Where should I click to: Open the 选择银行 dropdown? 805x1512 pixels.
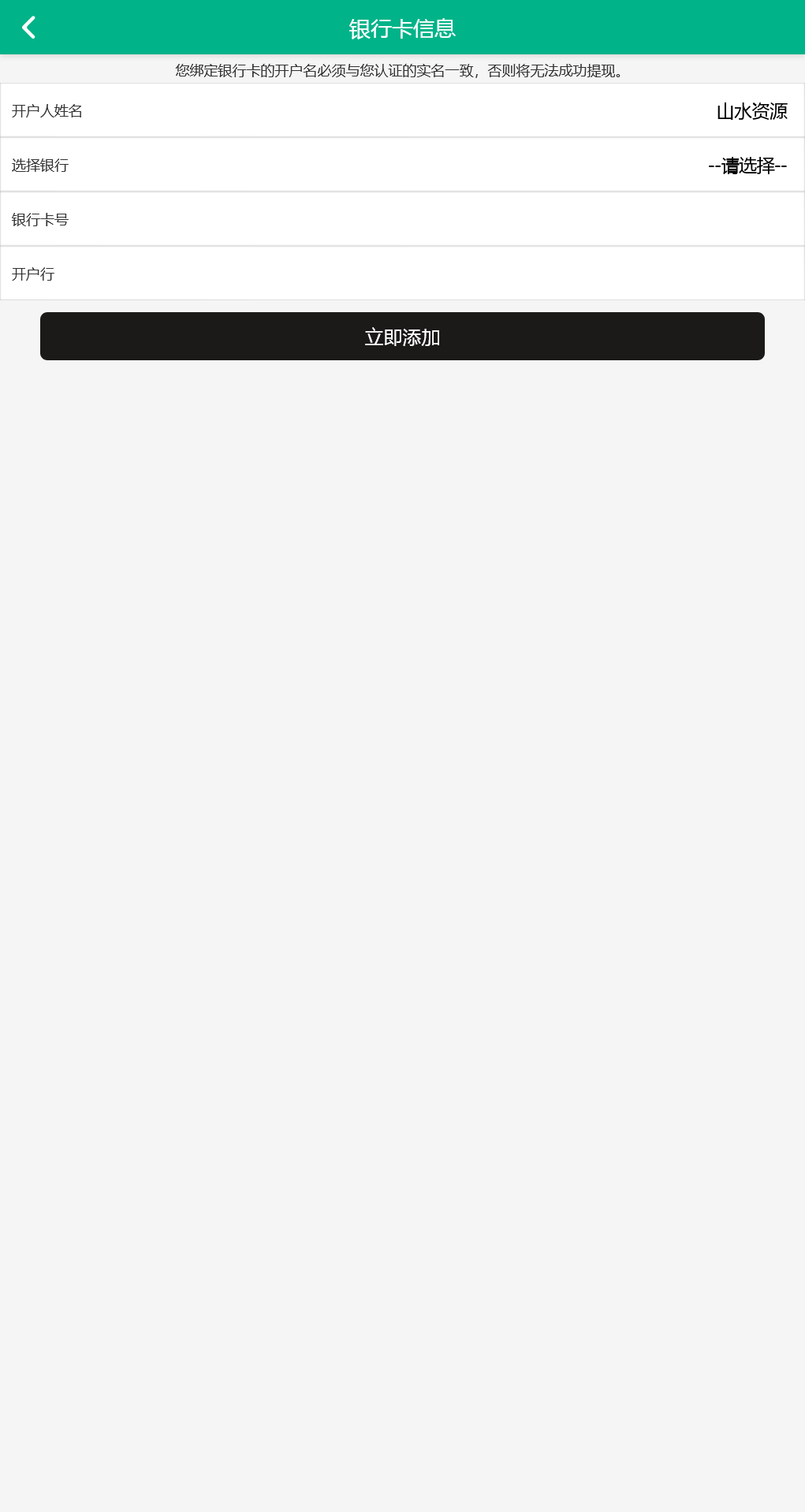pyautogui.click(x=747, y=166)
